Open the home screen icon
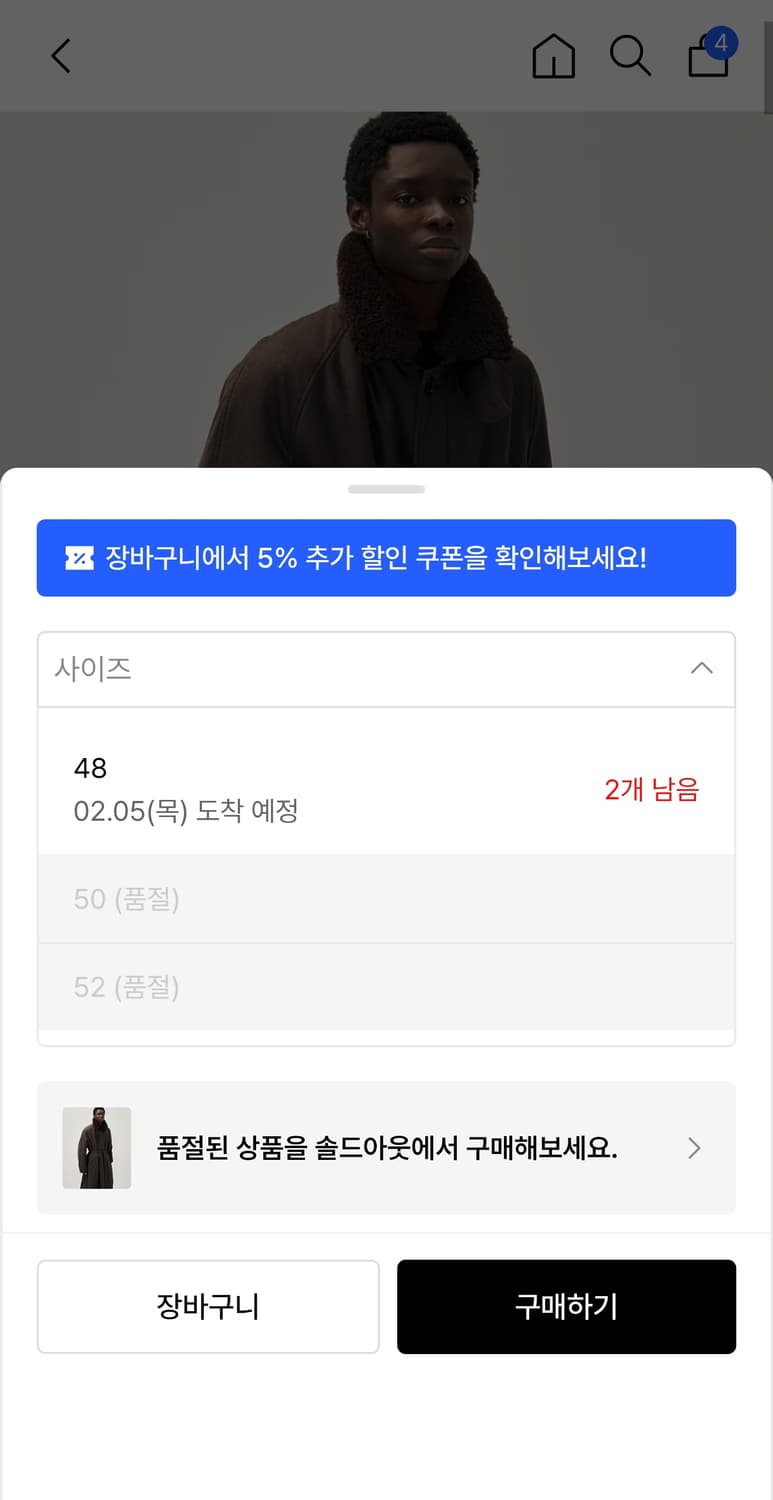This screenshot has height=1500, width=773. click(553, 57)
